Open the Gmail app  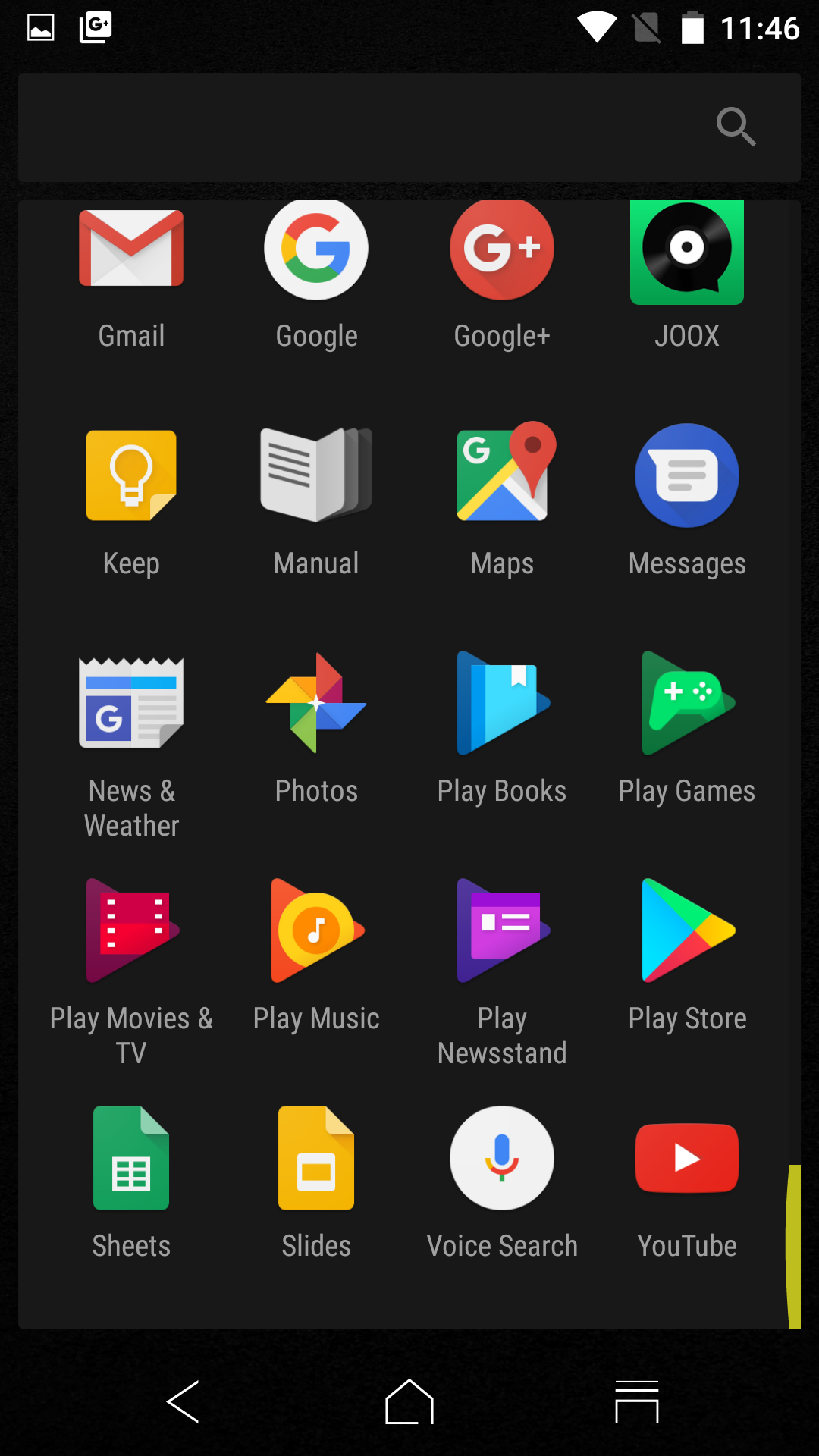coord(131,249)
